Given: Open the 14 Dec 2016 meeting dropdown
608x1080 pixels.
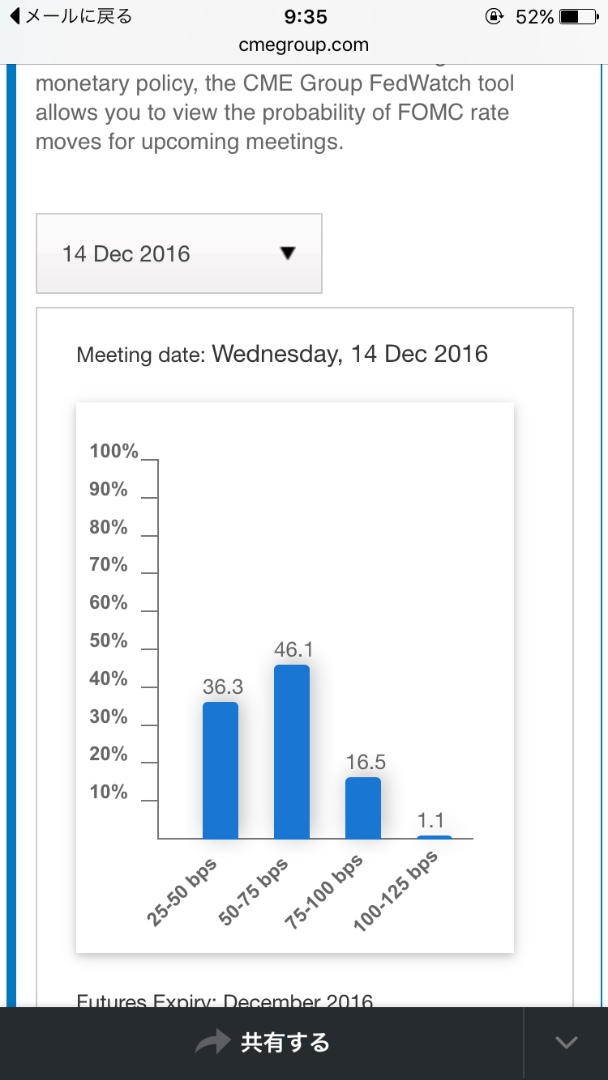Looking at the screenshot, I should [179, 253].
